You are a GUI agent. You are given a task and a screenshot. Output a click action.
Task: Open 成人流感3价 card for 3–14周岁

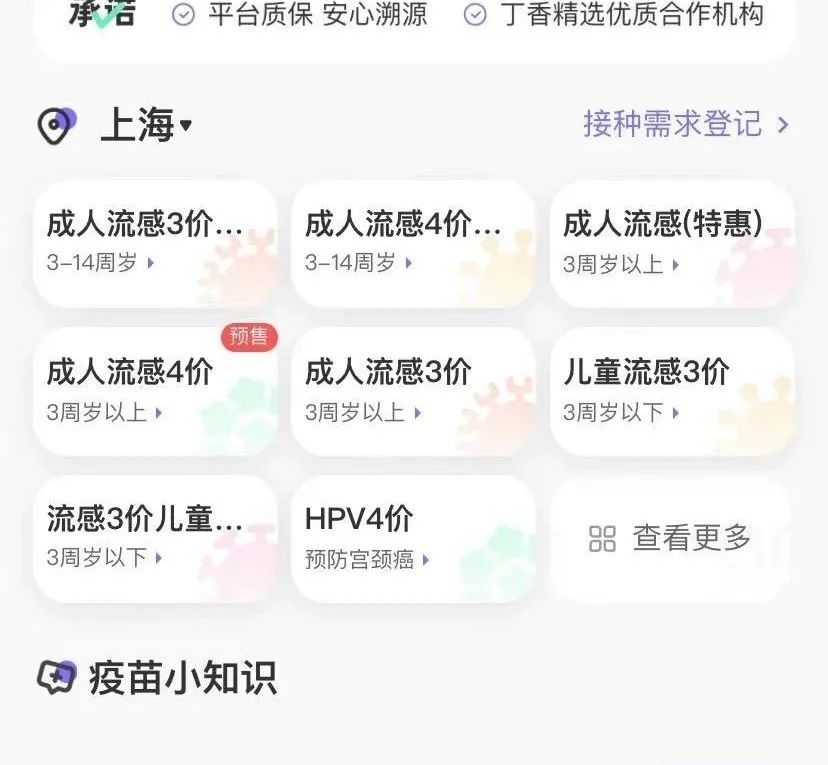point(155,243)
